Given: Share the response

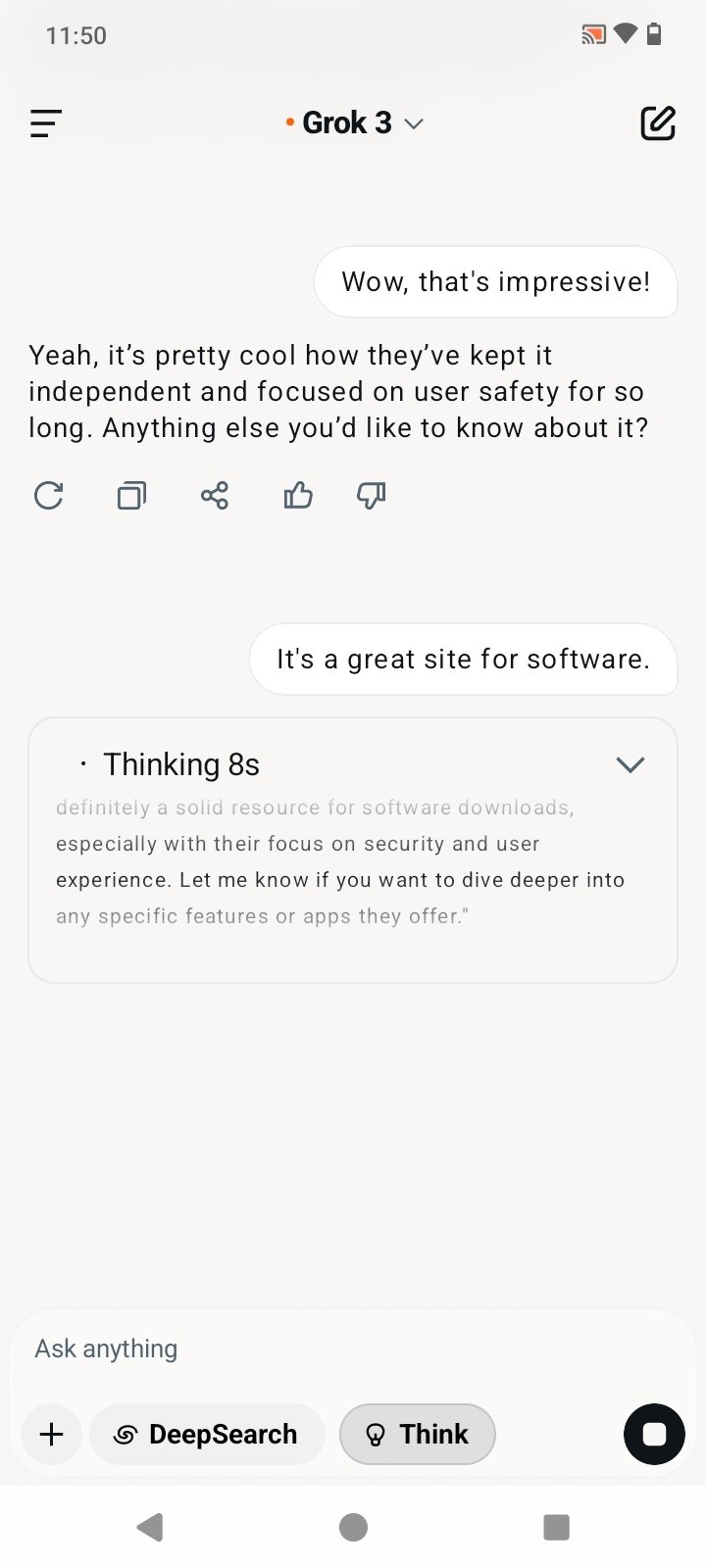Looking at the screenshot, I should coord(215,496).
